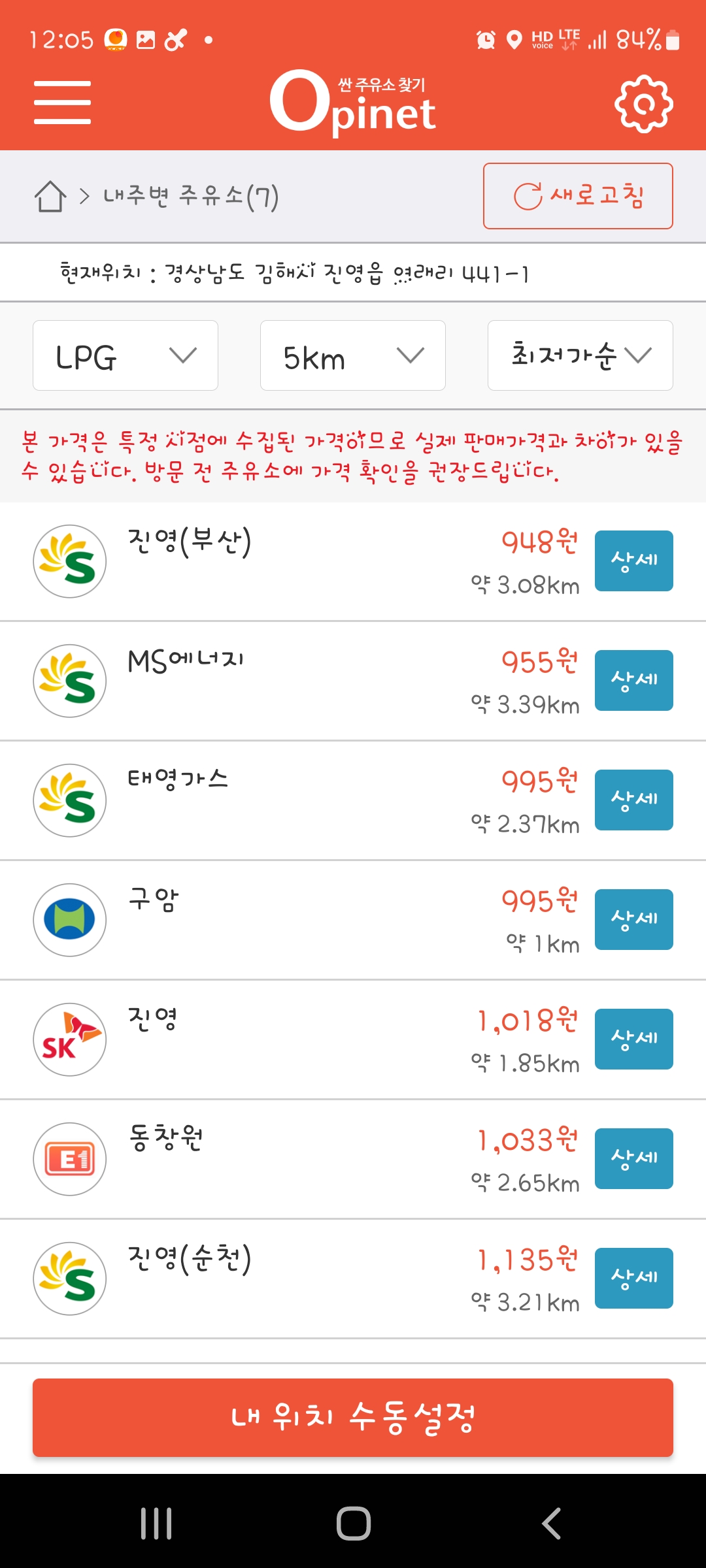
Task: Refresh the list with 새로고침 button
Action: click(x=578, y=196)
